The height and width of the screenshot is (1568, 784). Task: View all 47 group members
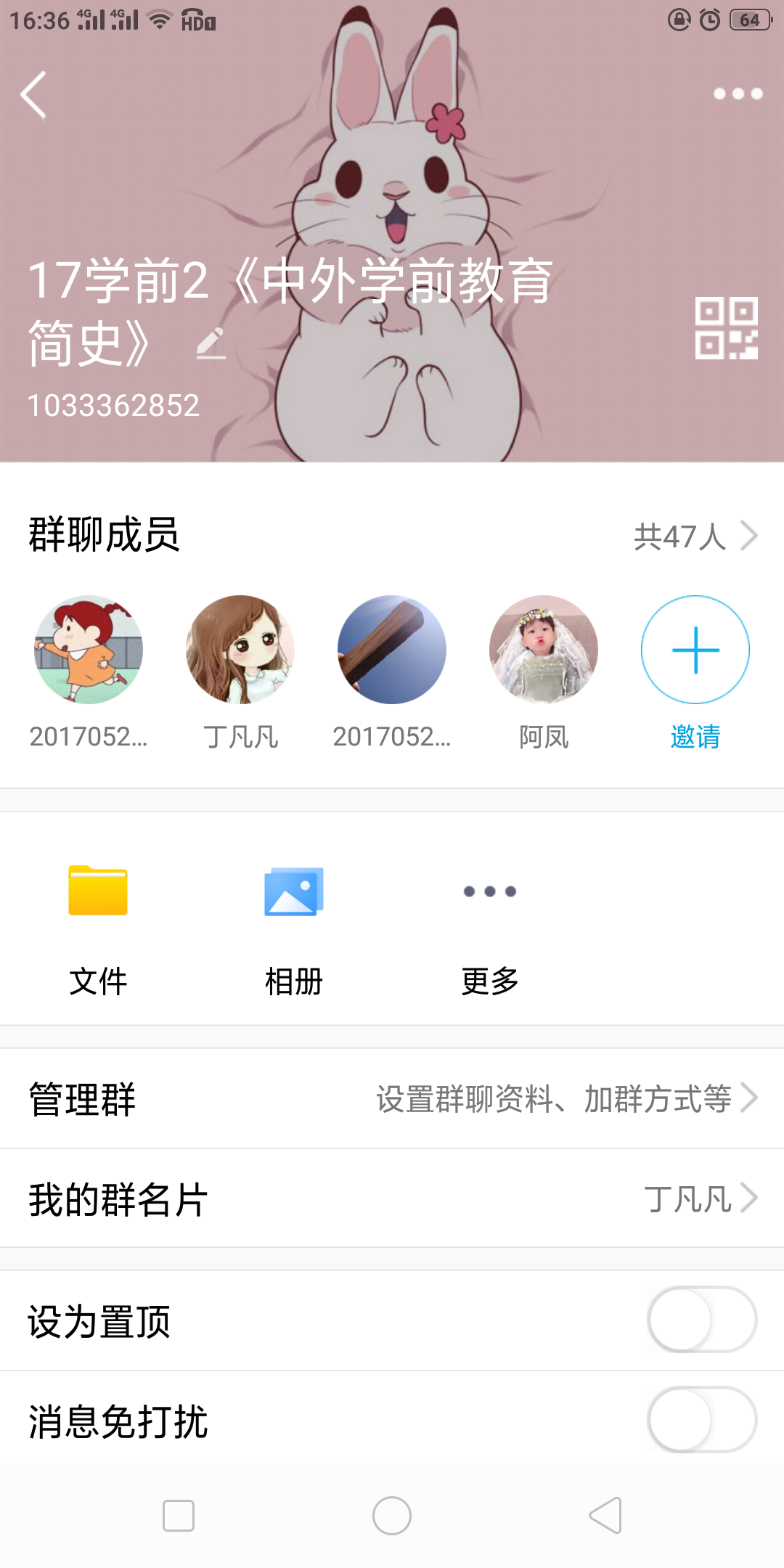(695, 536)
